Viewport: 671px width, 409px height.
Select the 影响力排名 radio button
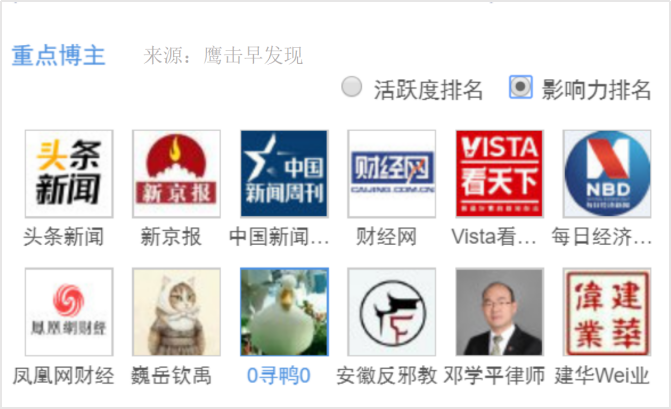(520, 87)
